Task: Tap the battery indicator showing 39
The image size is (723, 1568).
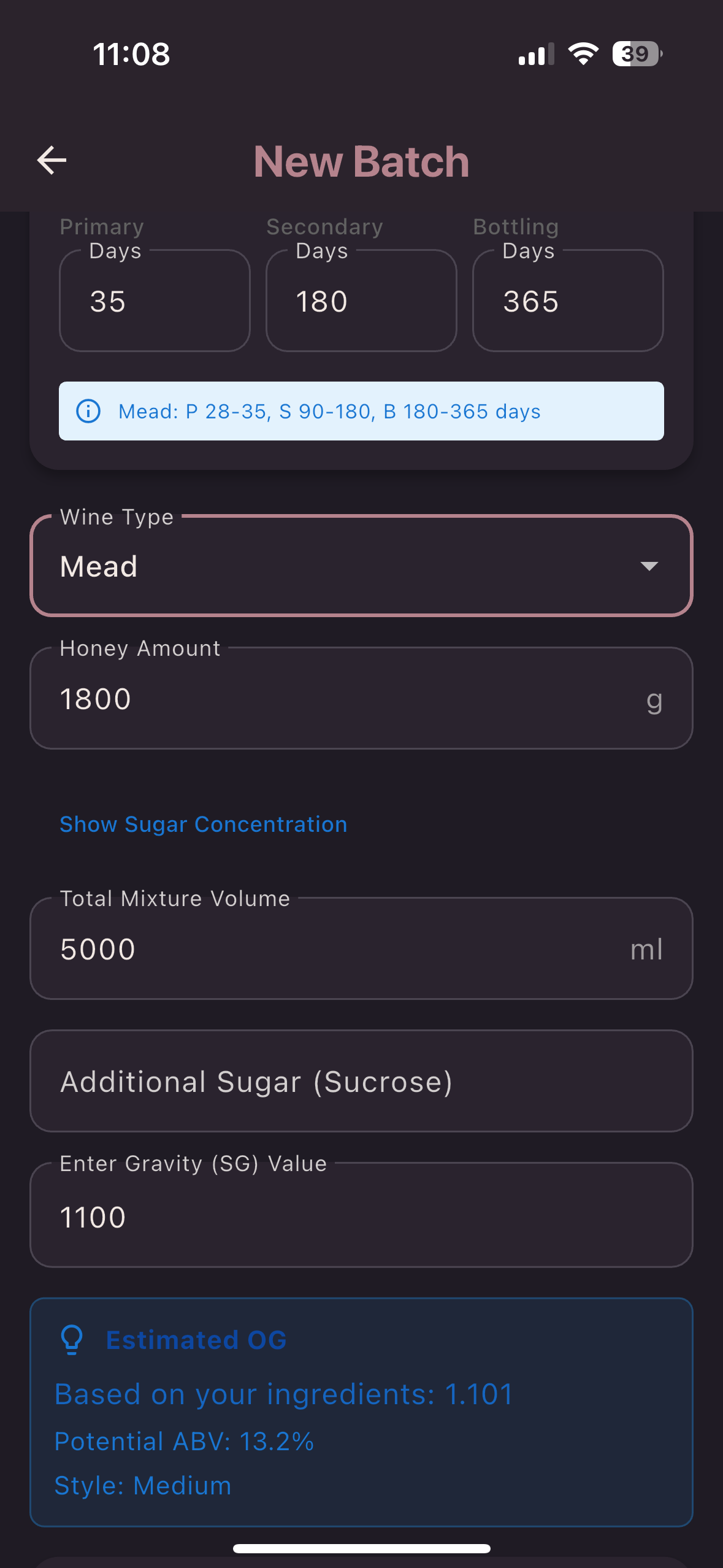Action: tap(635, 53)
